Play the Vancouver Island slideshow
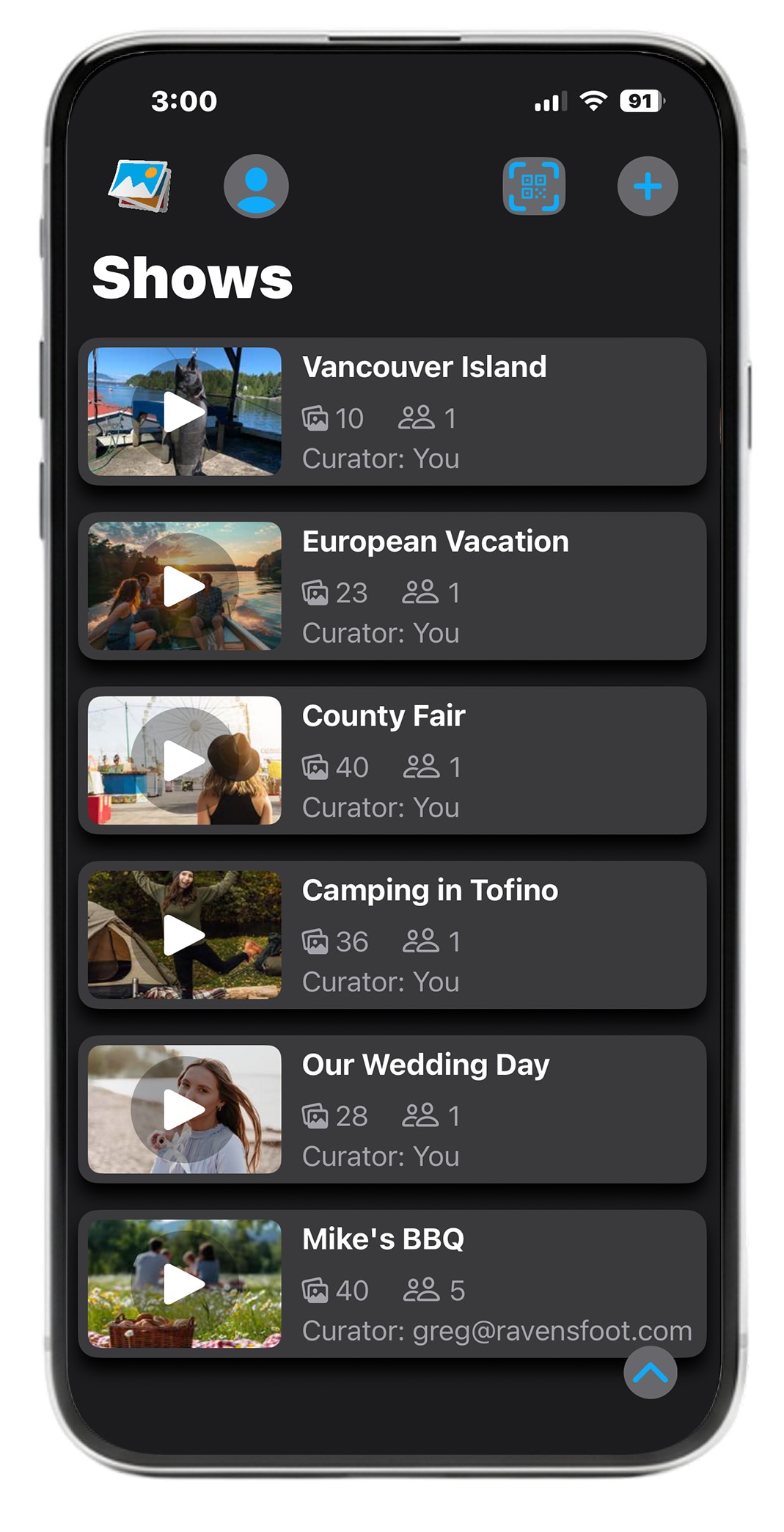The width and height of the screenshot is (784, 1532). click(184, 412)
